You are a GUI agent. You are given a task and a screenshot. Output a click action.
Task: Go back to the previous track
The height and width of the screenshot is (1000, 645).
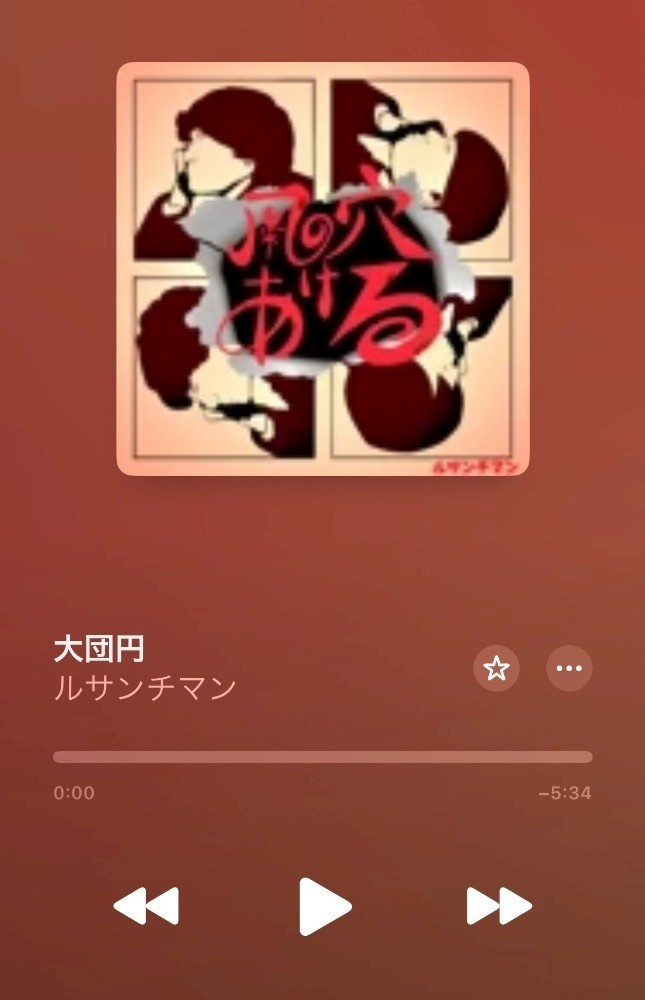pyautogui.click(x=146, y=906)
